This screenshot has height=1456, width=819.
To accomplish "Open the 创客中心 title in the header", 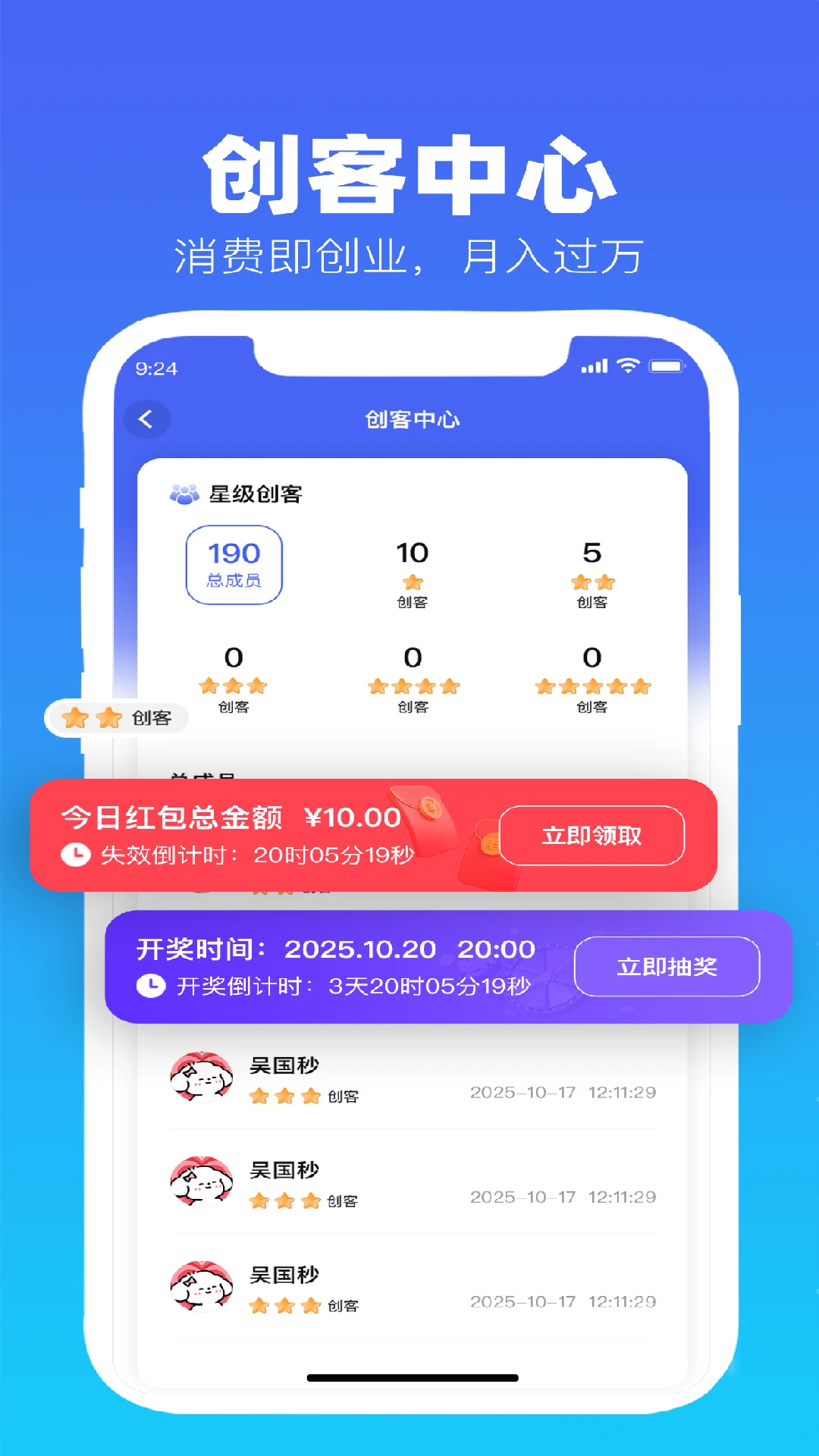I will (x=413, y=418).
